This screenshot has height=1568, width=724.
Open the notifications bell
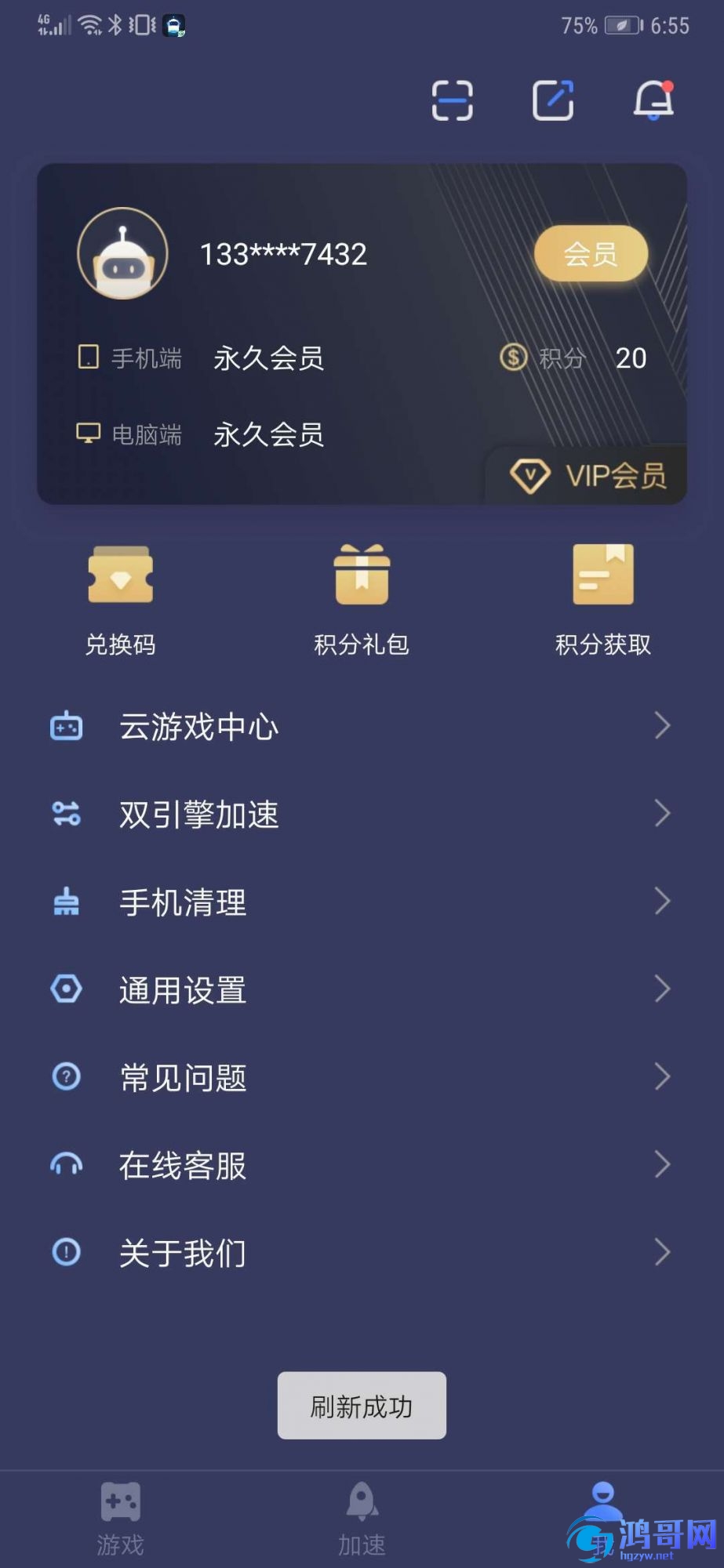653,100
